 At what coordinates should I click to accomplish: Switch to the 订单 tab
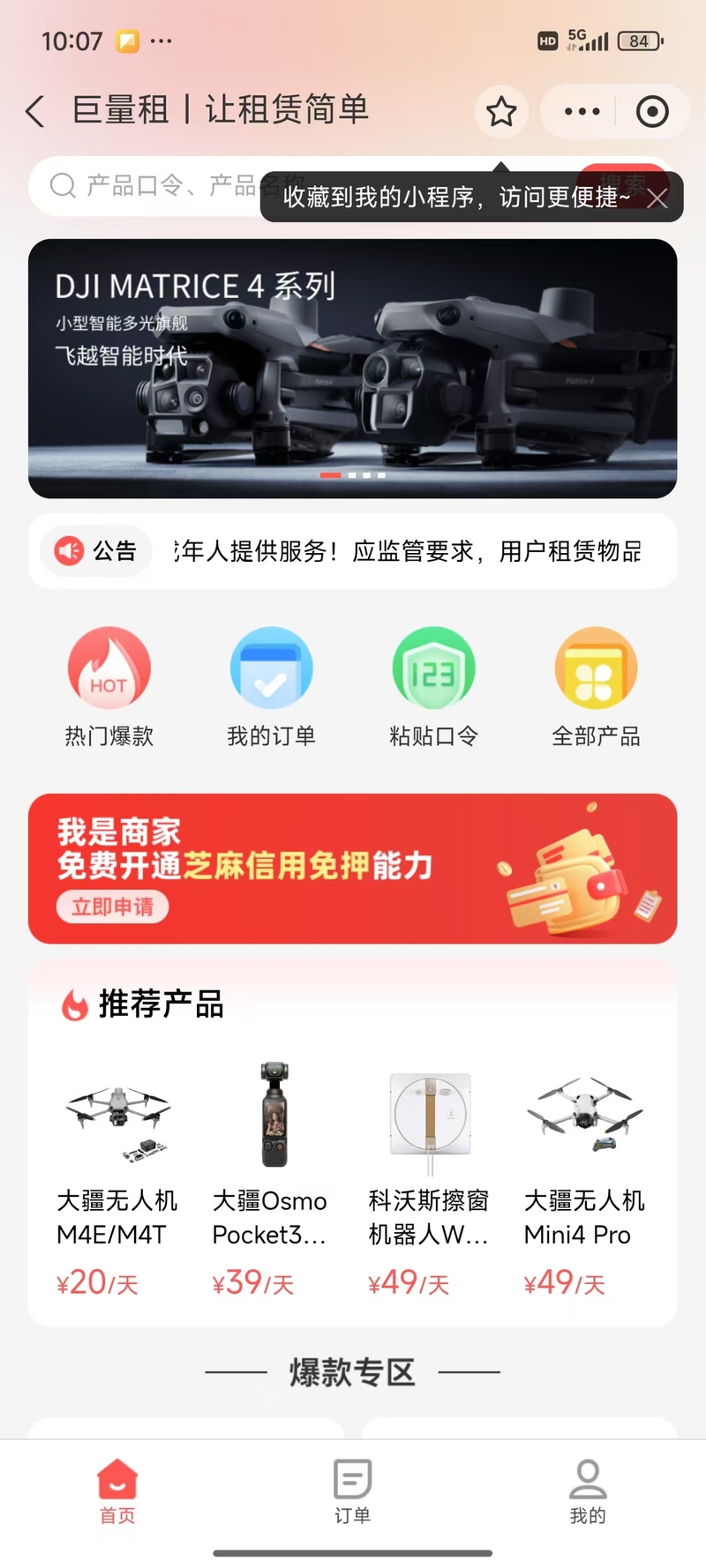(352, 1491)
